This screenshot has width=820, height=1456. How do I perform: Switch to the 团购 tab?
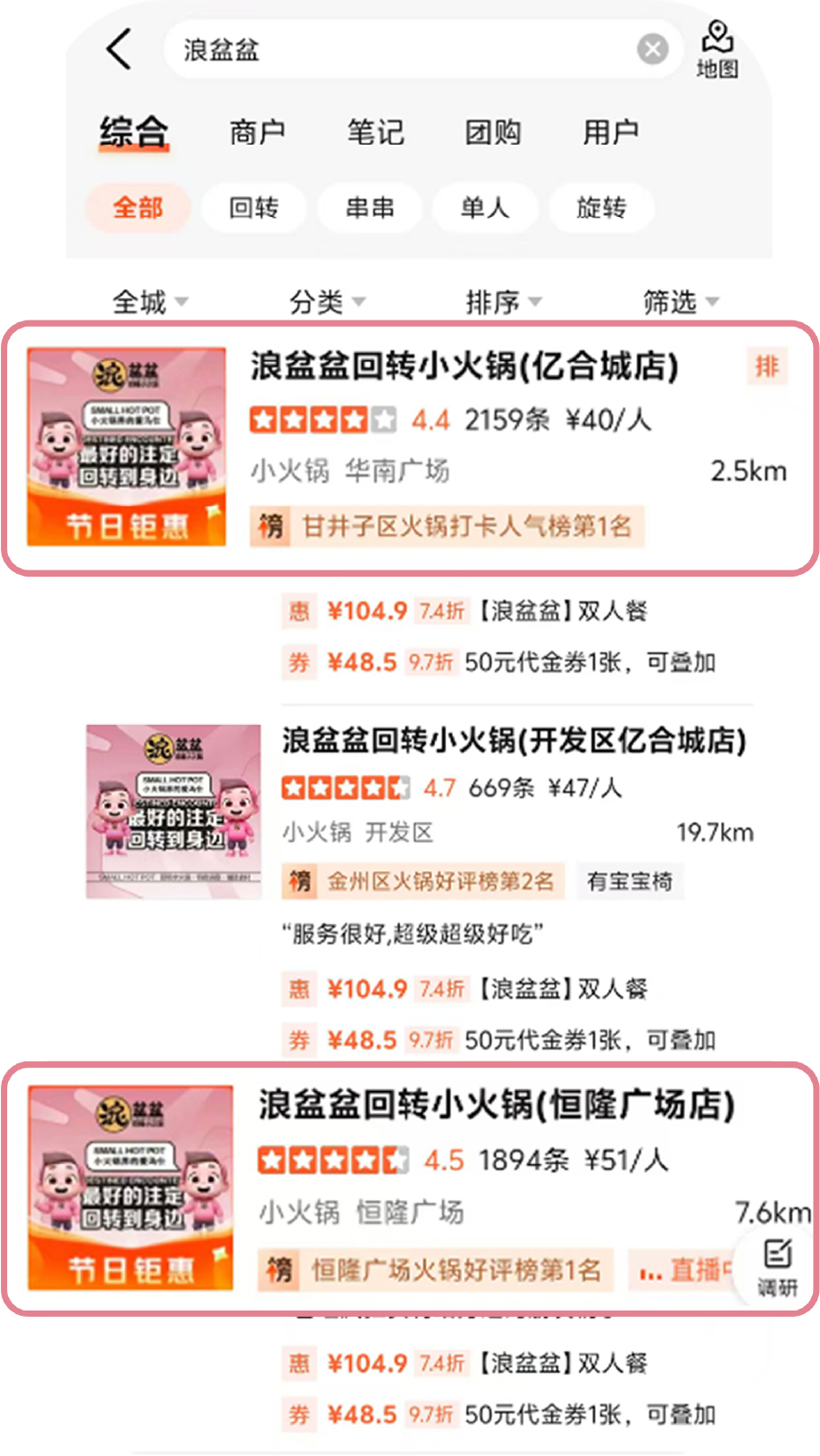[492, 133]
